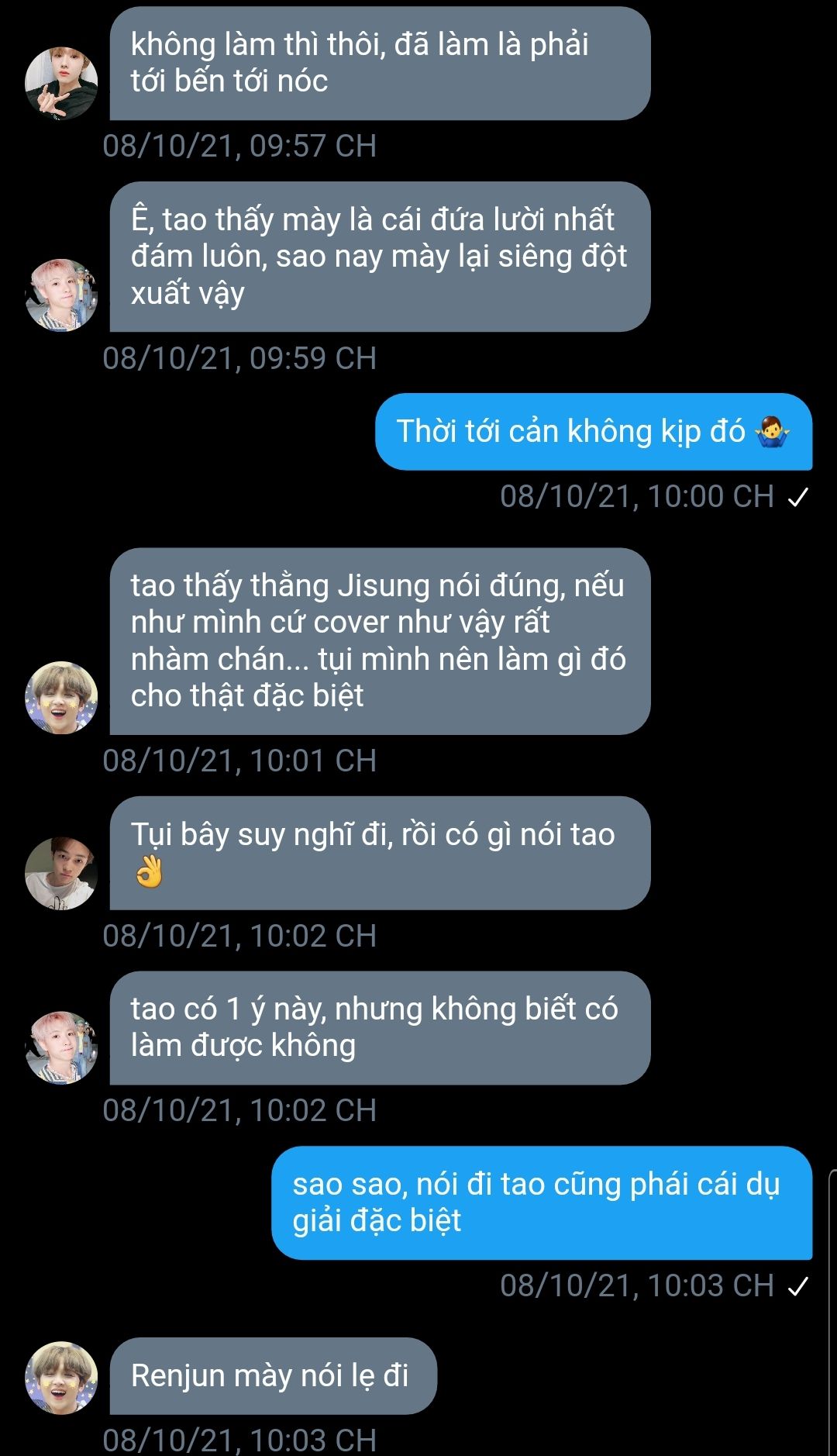Image resolution: width=837 pixels, height=1456 pixels.
Task: Tap avatar next to "Renjun mày nói lẹ đi"
Action: (61, 1378)
